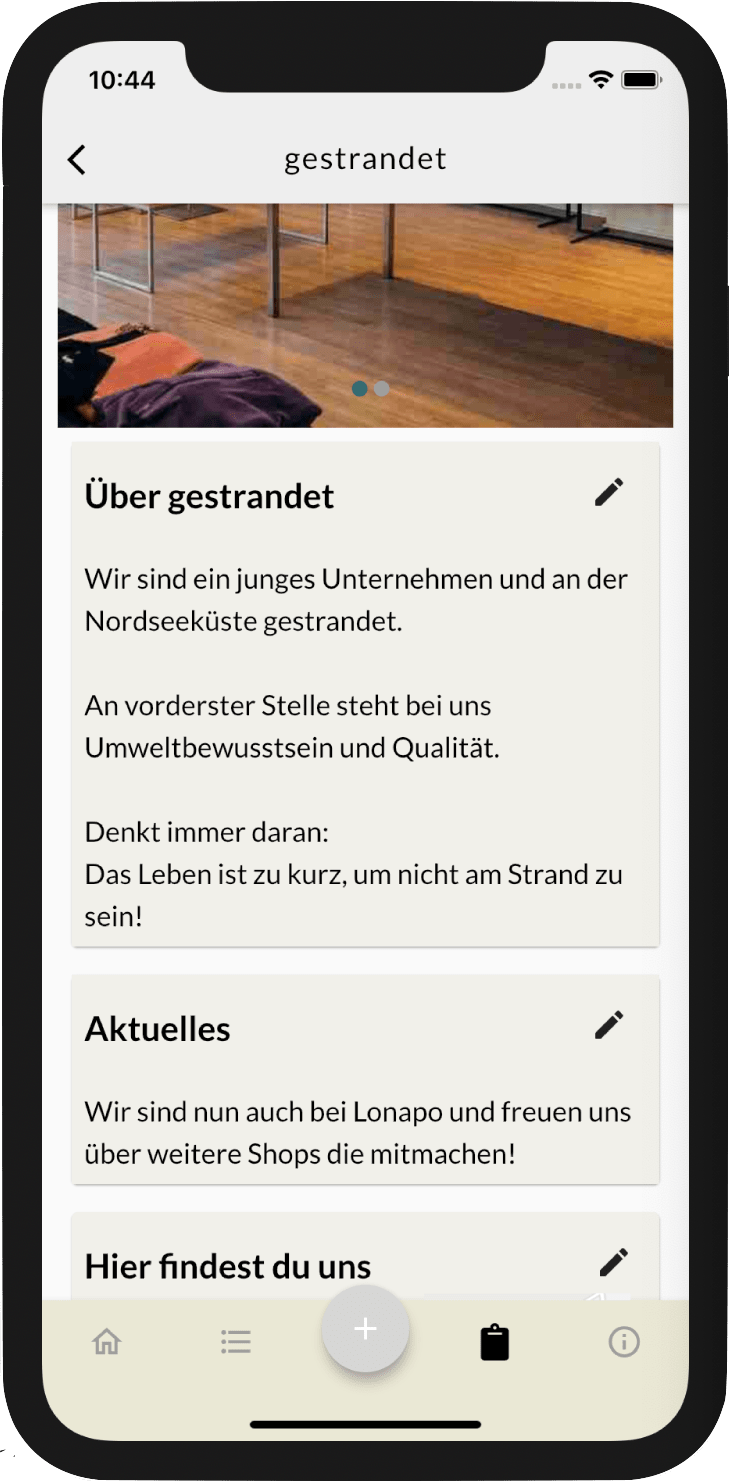Tap the "Aktuelles" heading
This screenshot has height=1481, width=729.
(157, 1028)
